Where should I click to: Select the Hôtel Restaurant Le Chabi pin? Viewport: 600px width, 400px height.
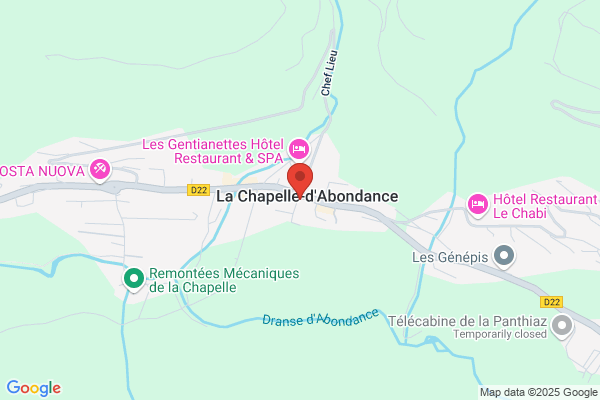coord(478,205)
